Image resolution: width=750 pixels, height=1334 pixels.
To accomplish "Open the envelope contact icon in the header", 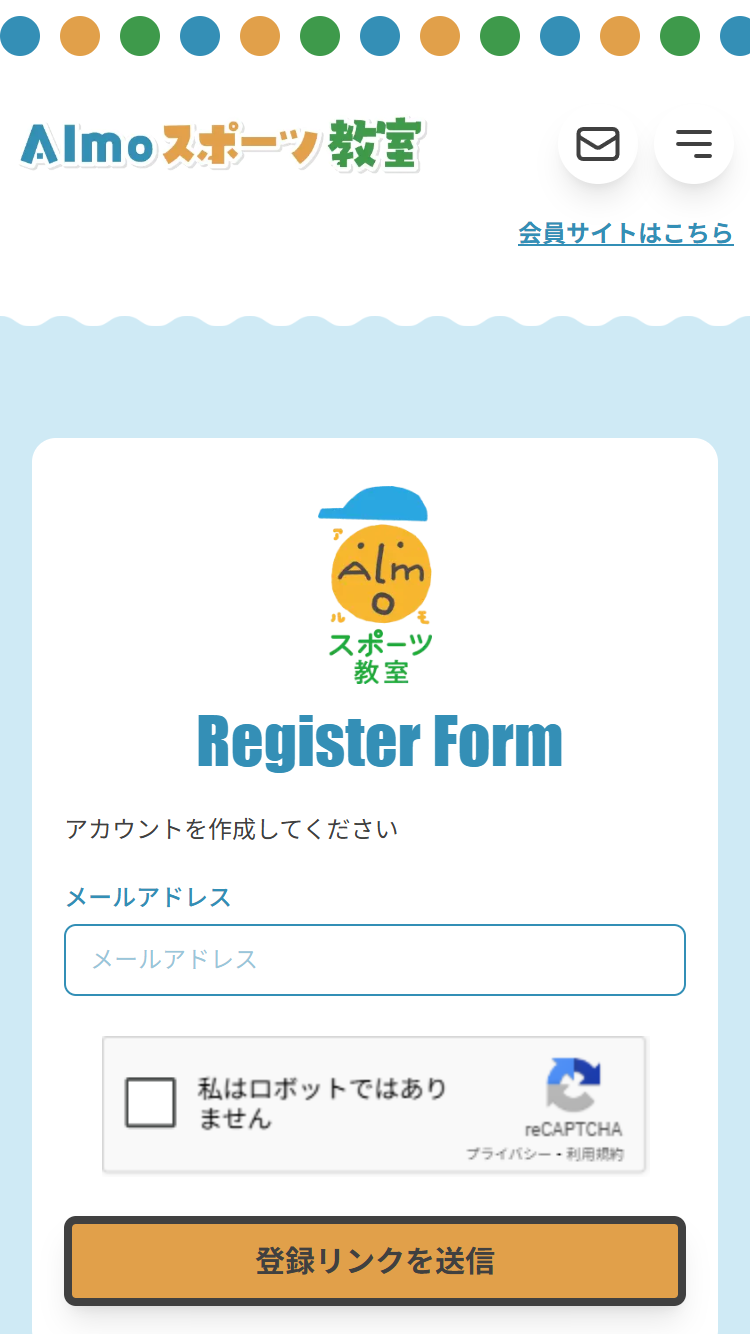I will click(x=597, y=145).
